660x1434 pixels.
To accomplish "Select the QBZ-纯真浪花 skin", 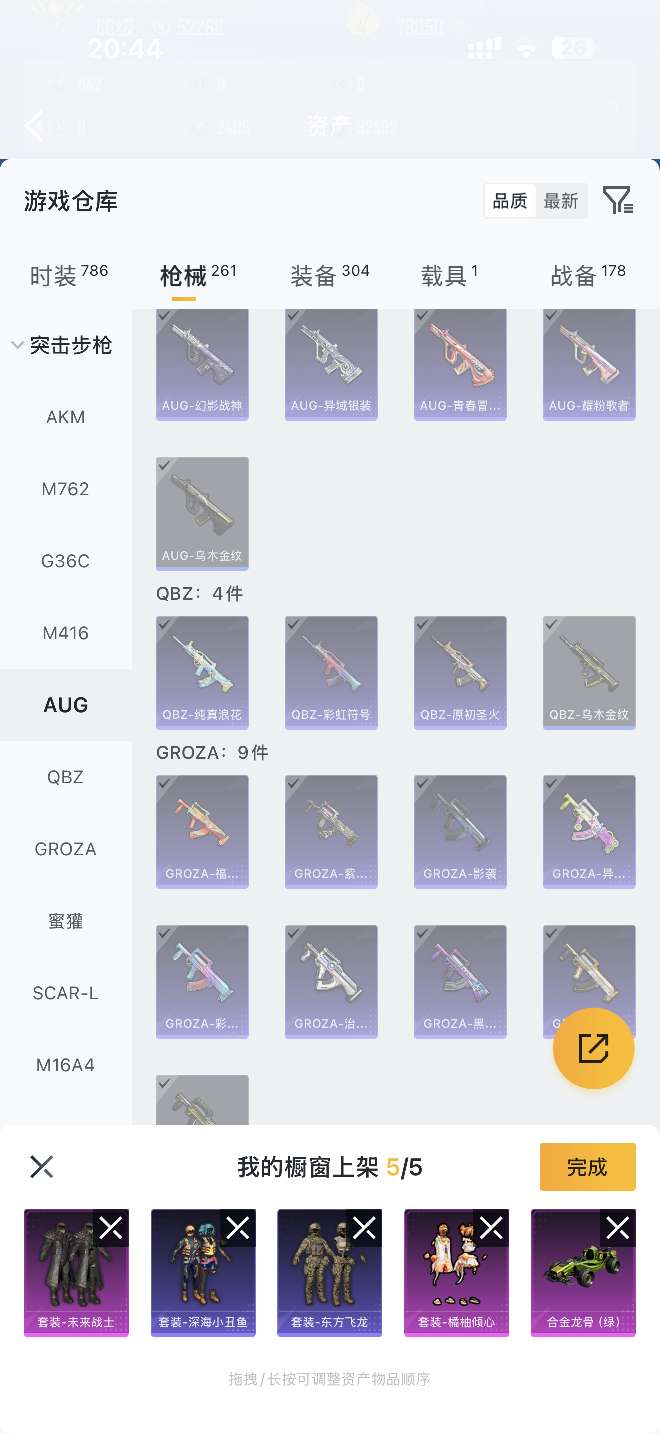I will pos(202,672).
